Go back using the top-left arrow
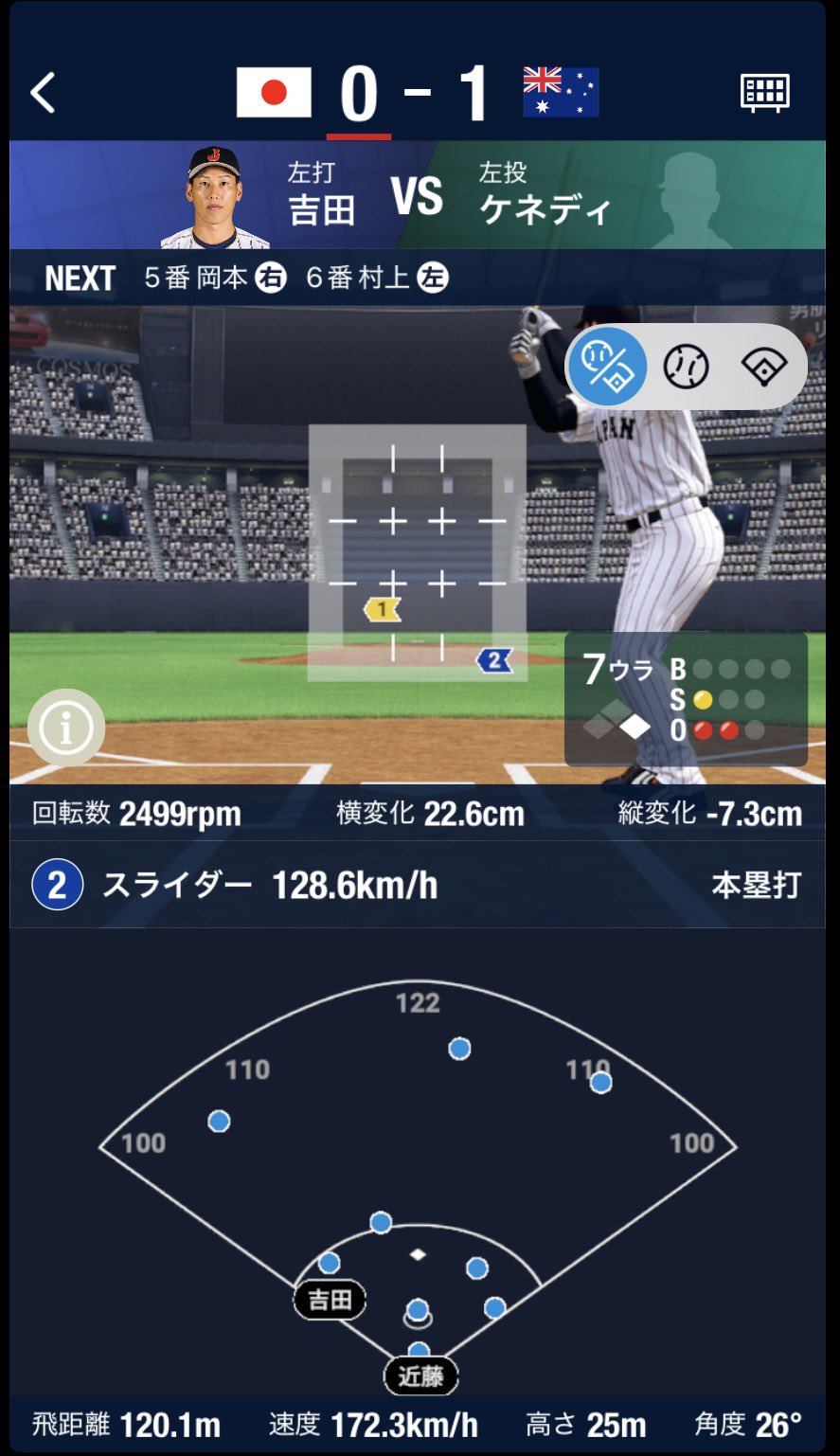The image size is (840, 1456). click(x=44, y=93)
